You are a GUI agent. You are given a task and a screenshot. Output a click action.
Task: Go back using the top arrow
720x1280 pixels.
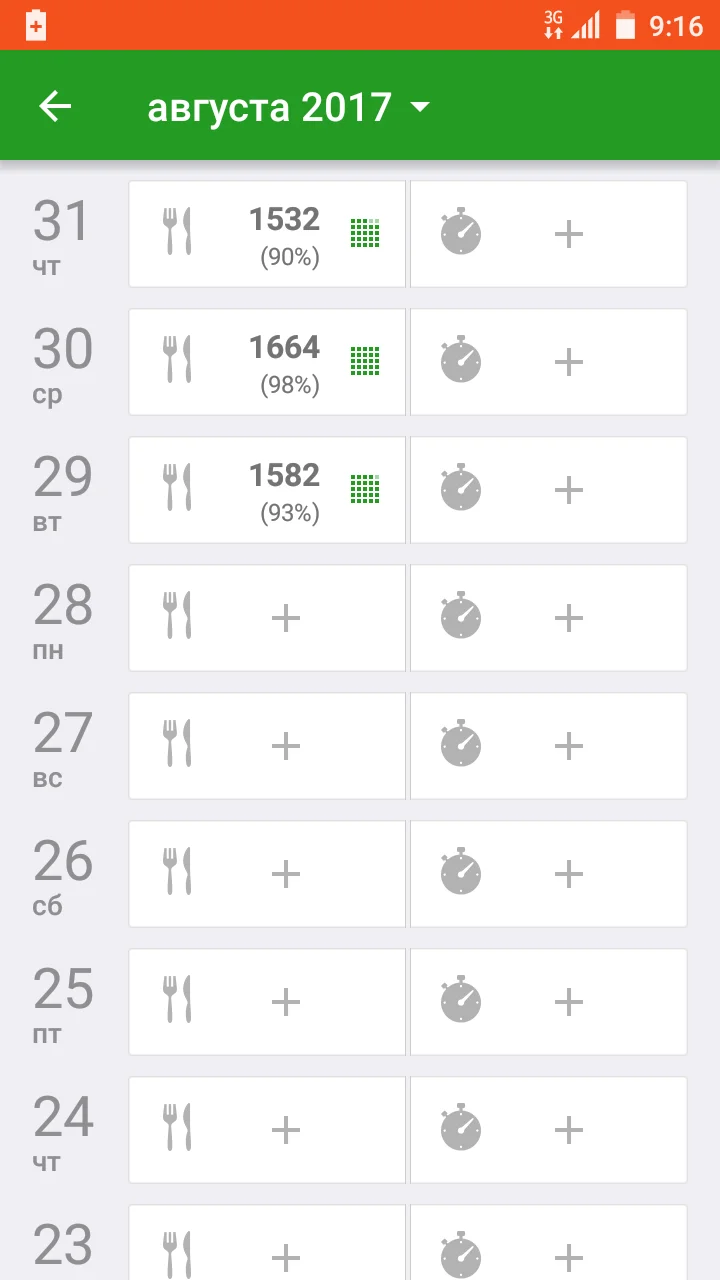pos(55,106)
